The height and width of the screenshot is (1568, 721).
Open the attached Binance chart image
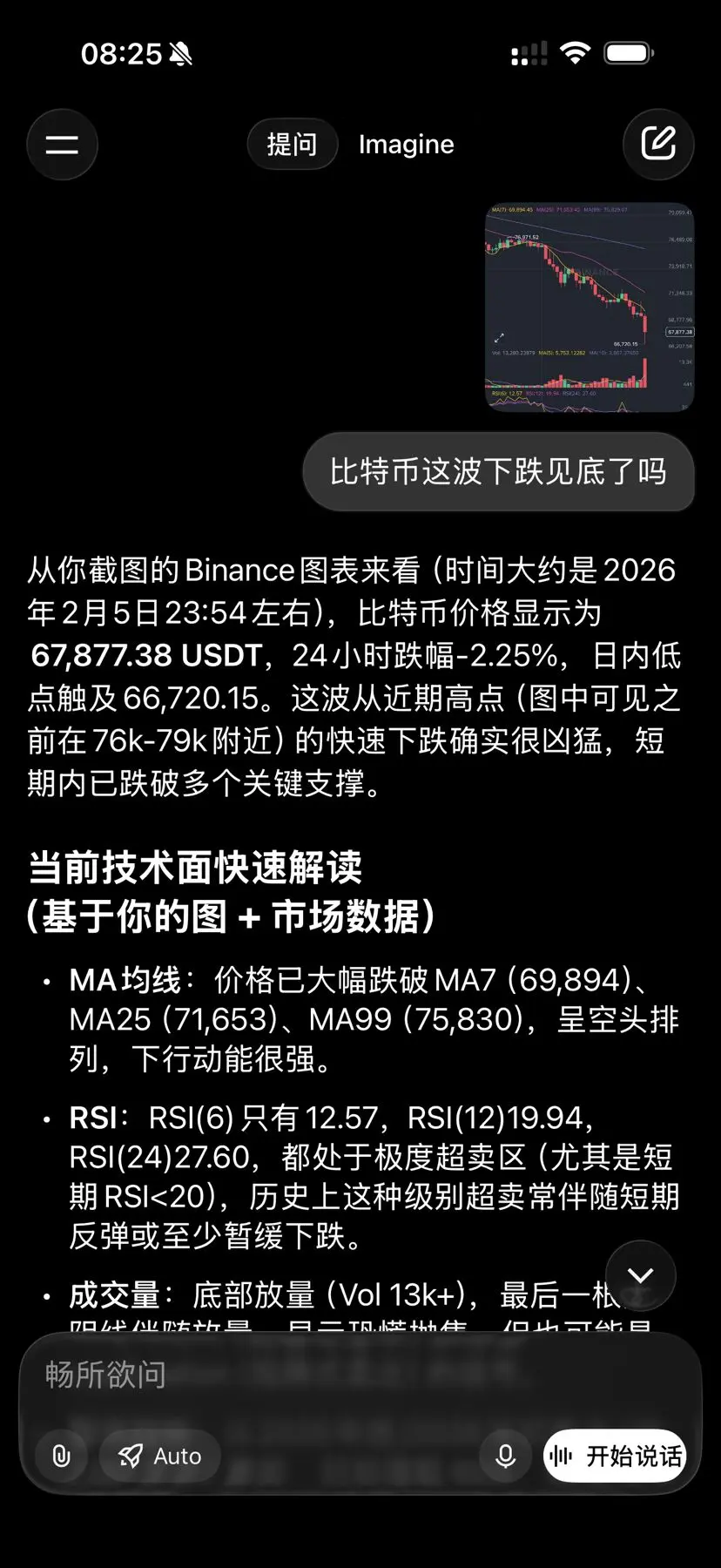click(x=590, y=308)
